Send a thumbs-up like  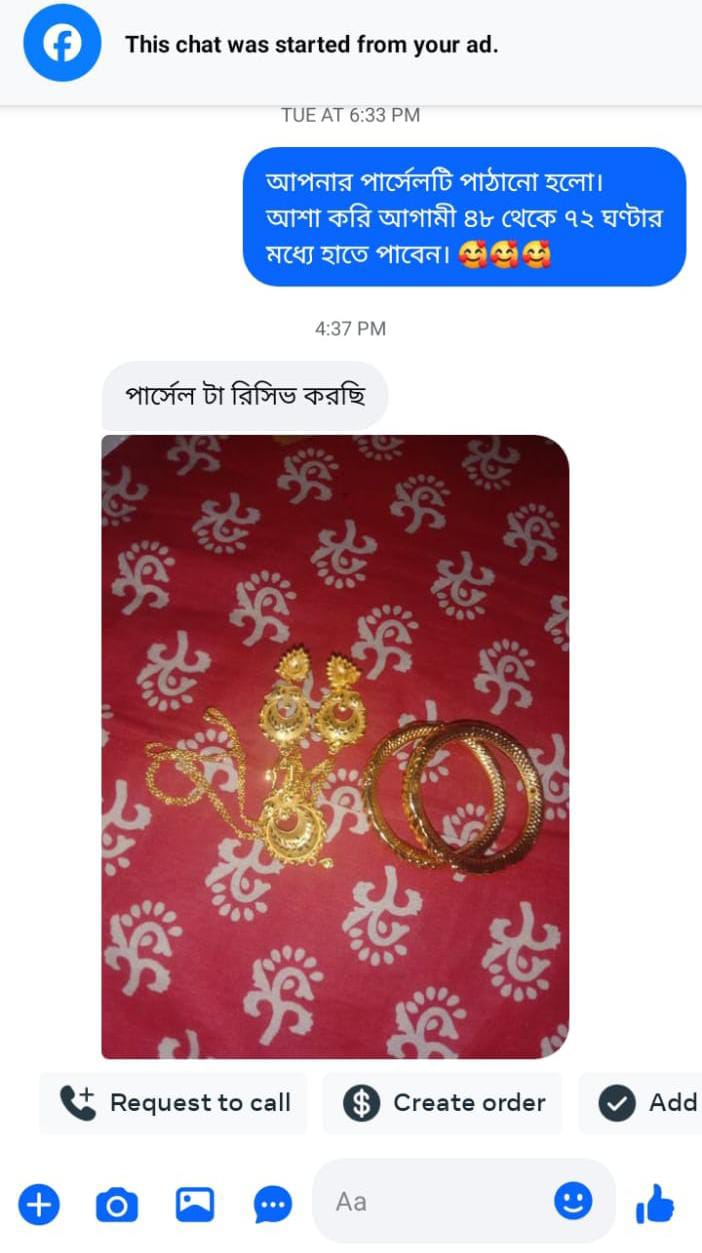click(656, 1205)
